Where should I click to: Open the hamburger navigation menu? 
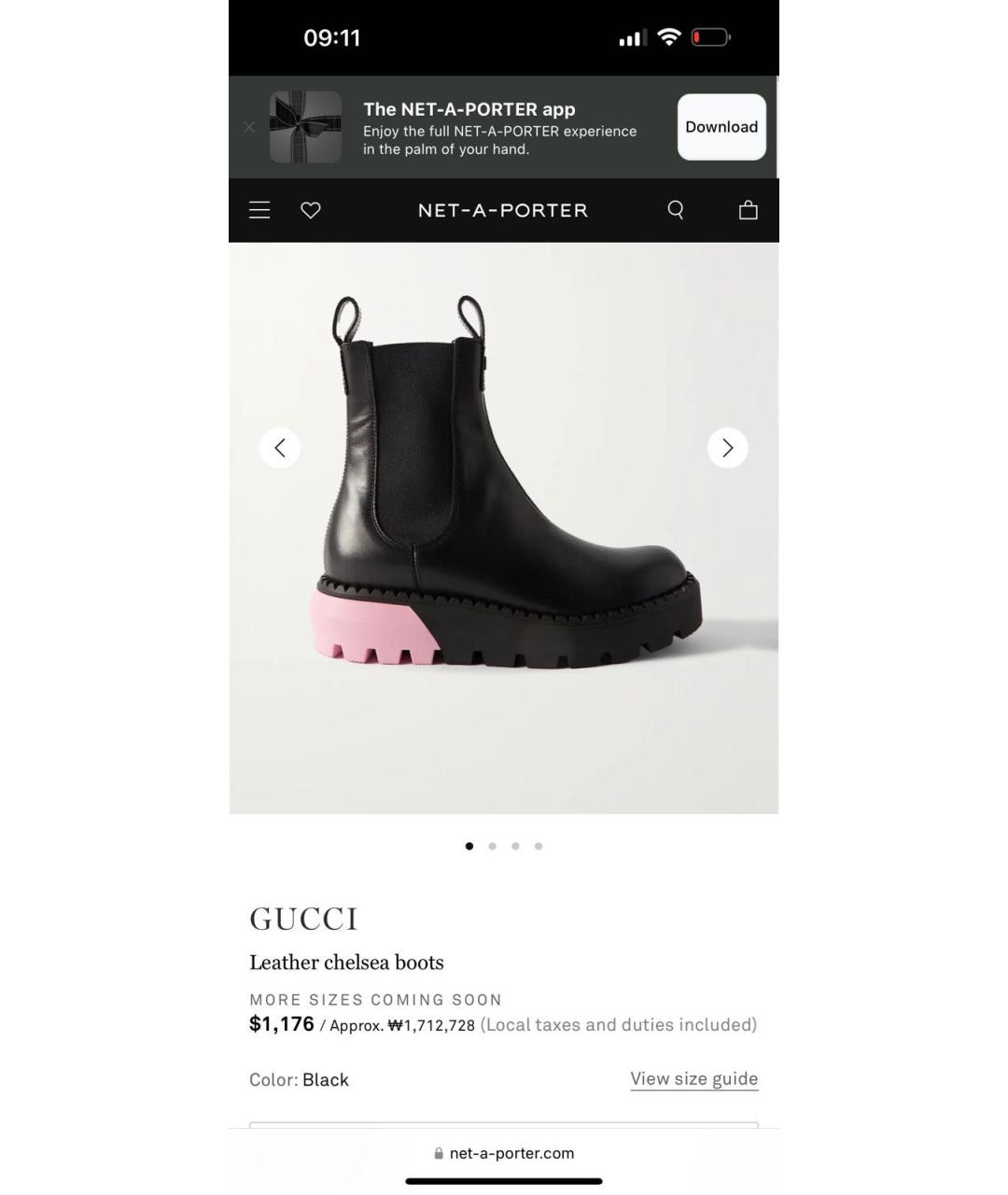click(x=259, y=210)
